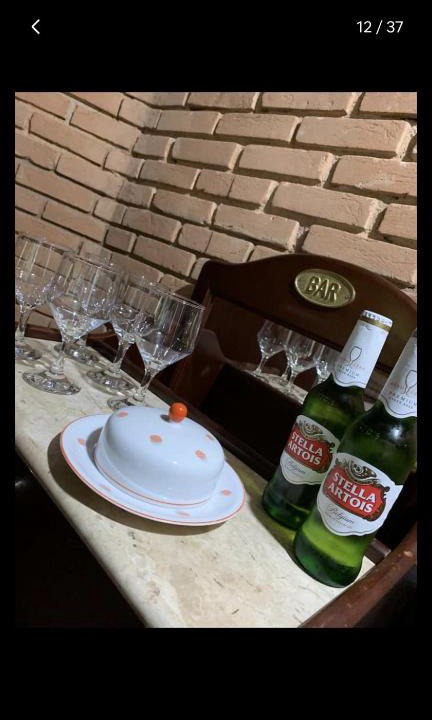The width and height of the screenshot is (432, 720).
Task: Go back using the top-left arrow
Action: pyautogui.click(x=35, y=27)
